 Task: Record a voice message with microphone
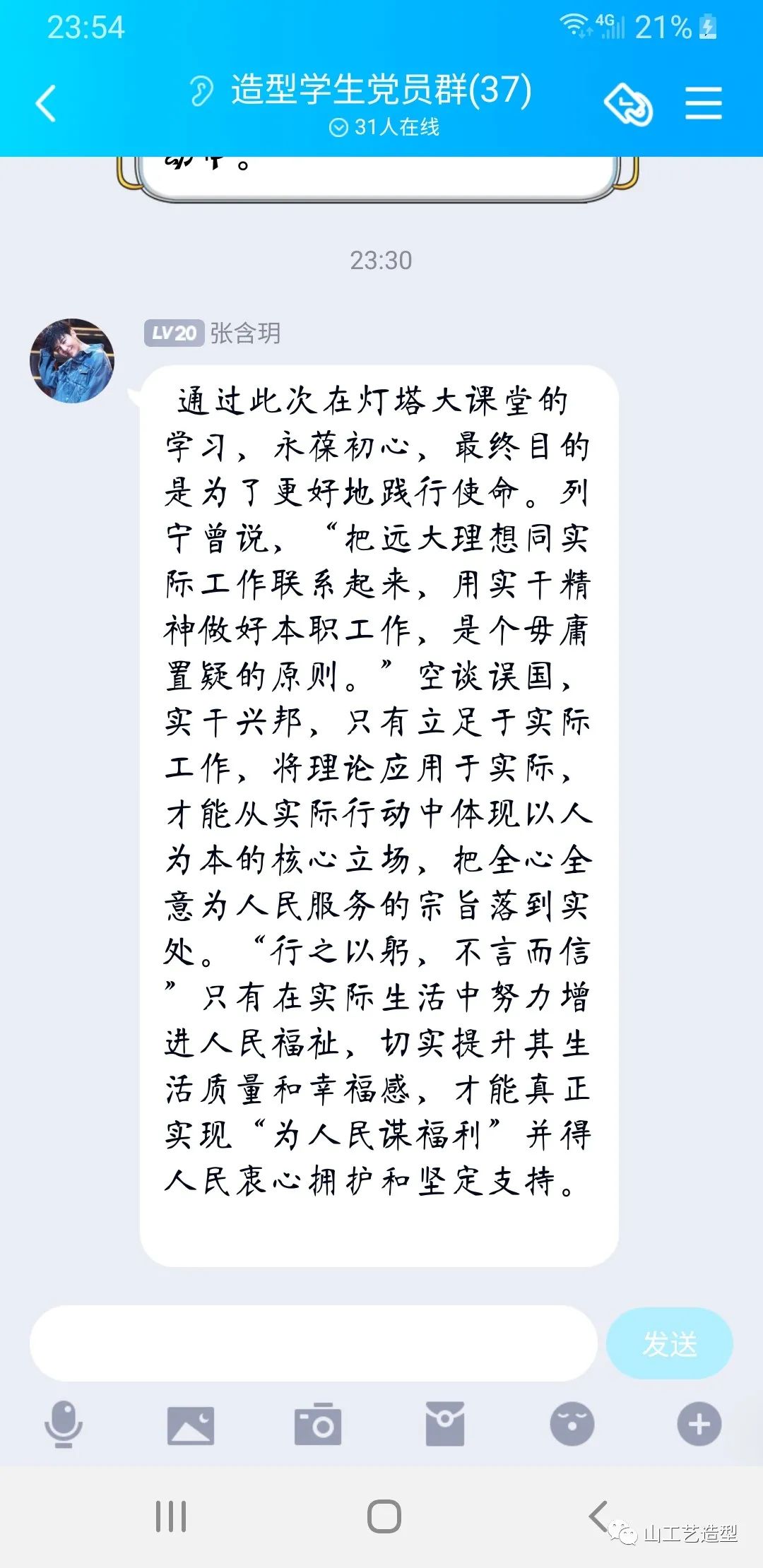(x=64, y=1423)
